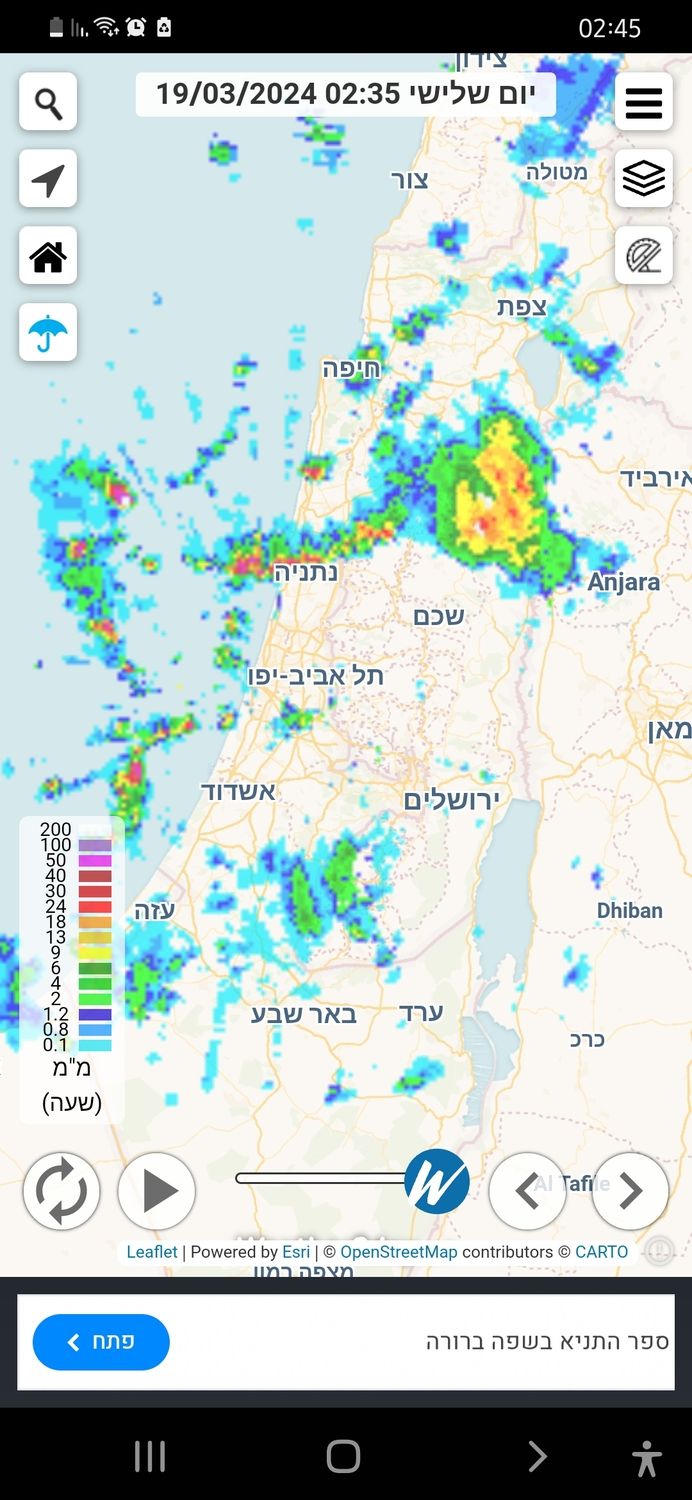Go to the home view
The height and width of the screenshot is (1500, 692).
click(48, 256)
